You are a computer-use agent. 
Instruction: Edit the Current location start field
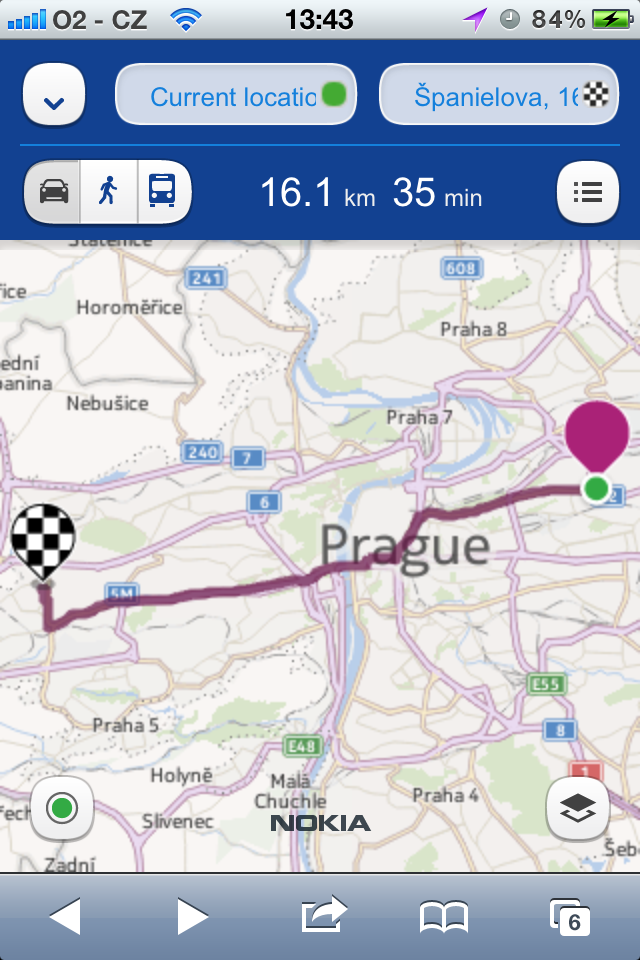[236, 97]
